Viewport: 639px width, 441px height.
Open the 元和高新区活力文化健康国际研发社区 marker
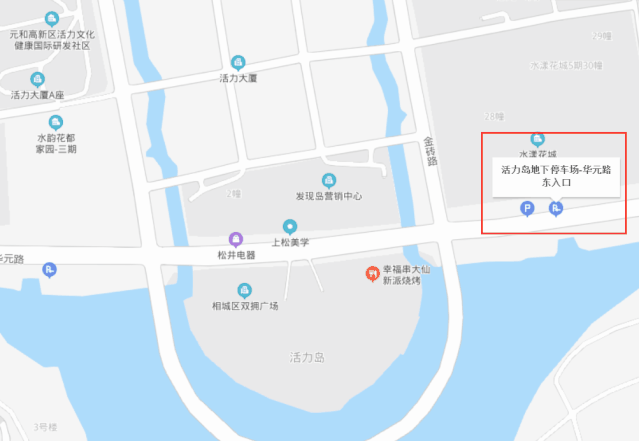50,19
